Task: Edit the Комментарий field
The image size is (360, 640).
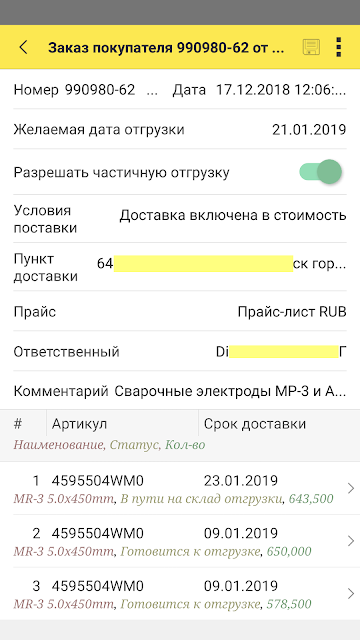Action: (x=180, y=391)
